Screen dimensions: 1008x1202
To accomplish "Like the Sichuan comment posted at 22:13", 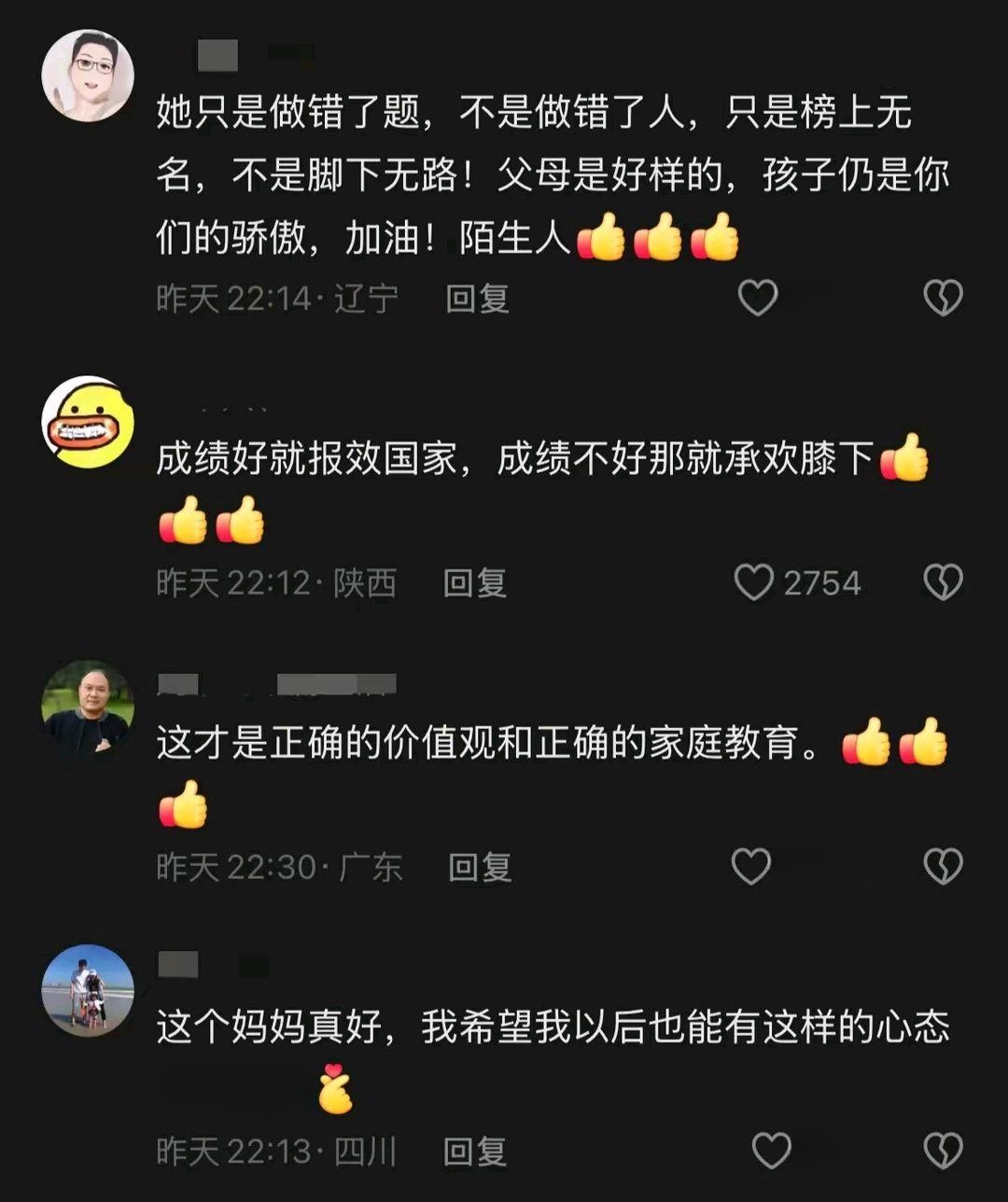I will point(771,1151).
